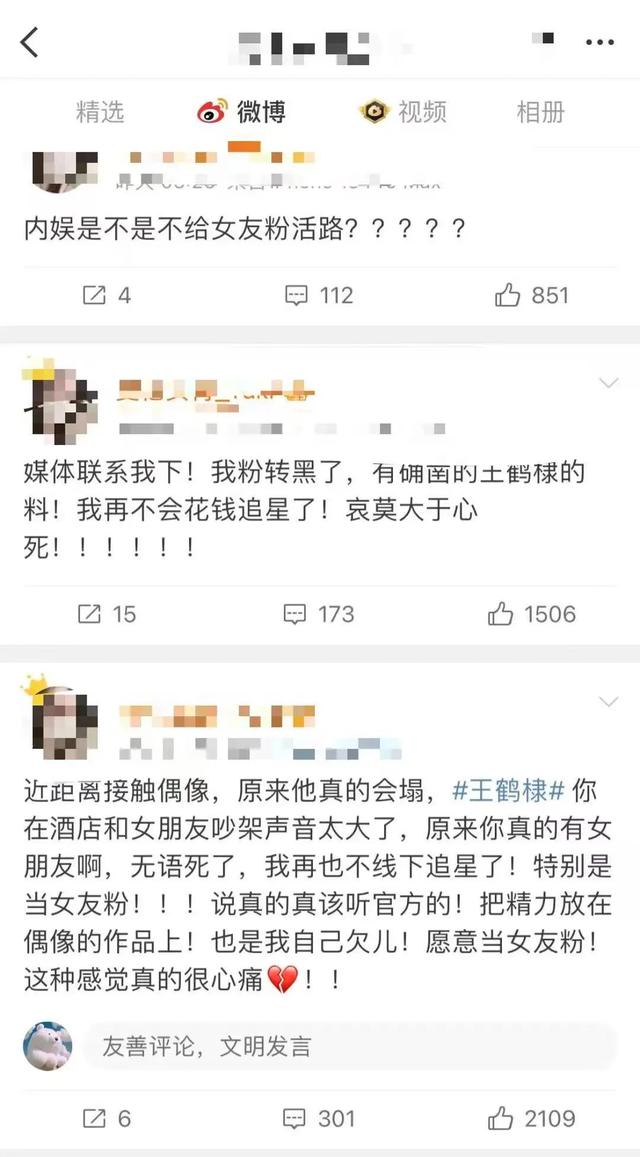Image resolution: width=640 pixels, height=1157 pixels.
Task: Tap the 友善评论，文明发言 comment field
Action: pyautogui.click(x=350, y=1047)
